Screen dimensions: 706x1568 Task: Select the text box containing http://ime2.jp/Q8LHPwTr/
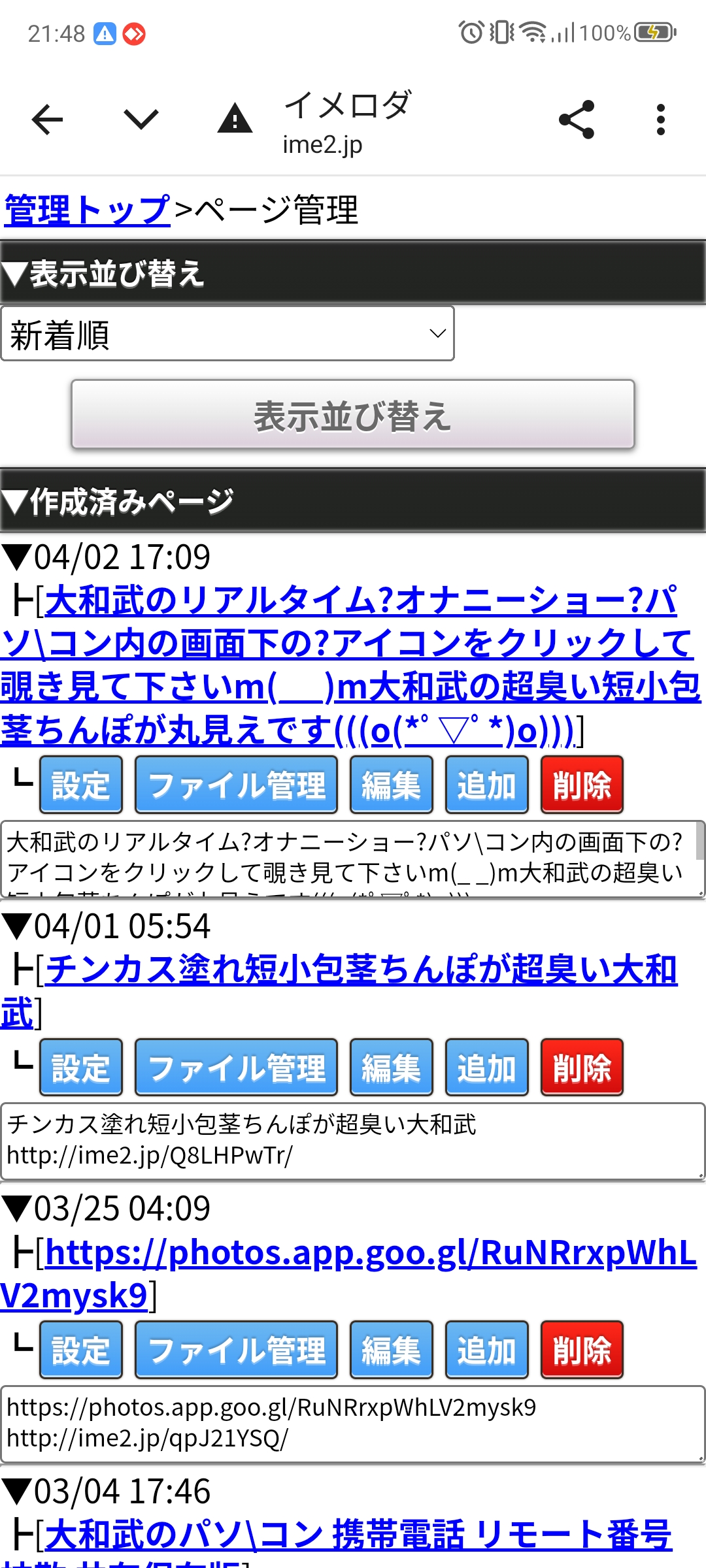coord(352,1141)
